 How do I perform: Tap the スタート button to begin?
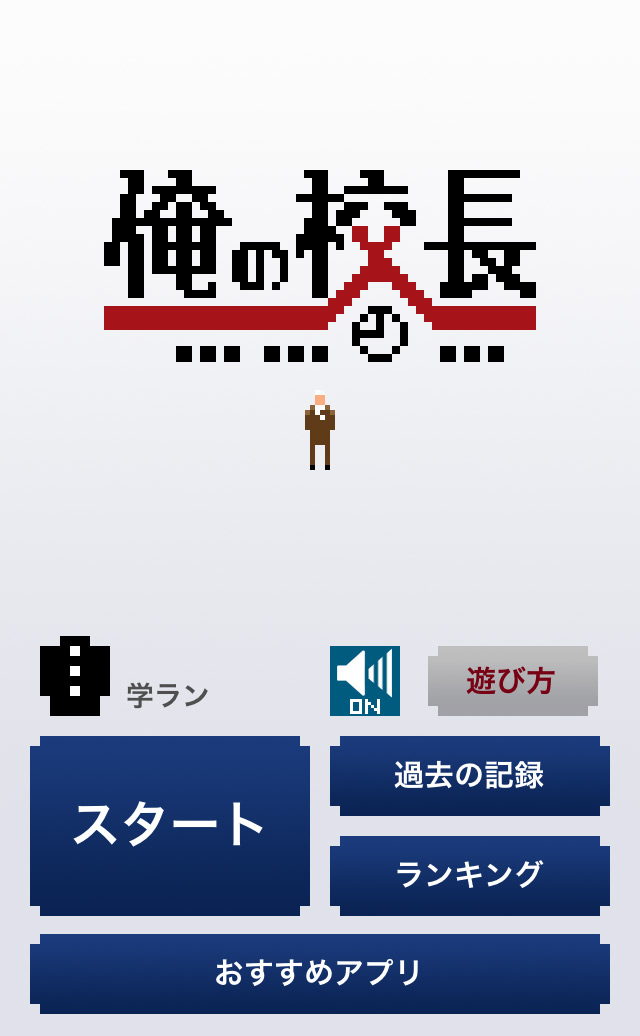[170, 825]
